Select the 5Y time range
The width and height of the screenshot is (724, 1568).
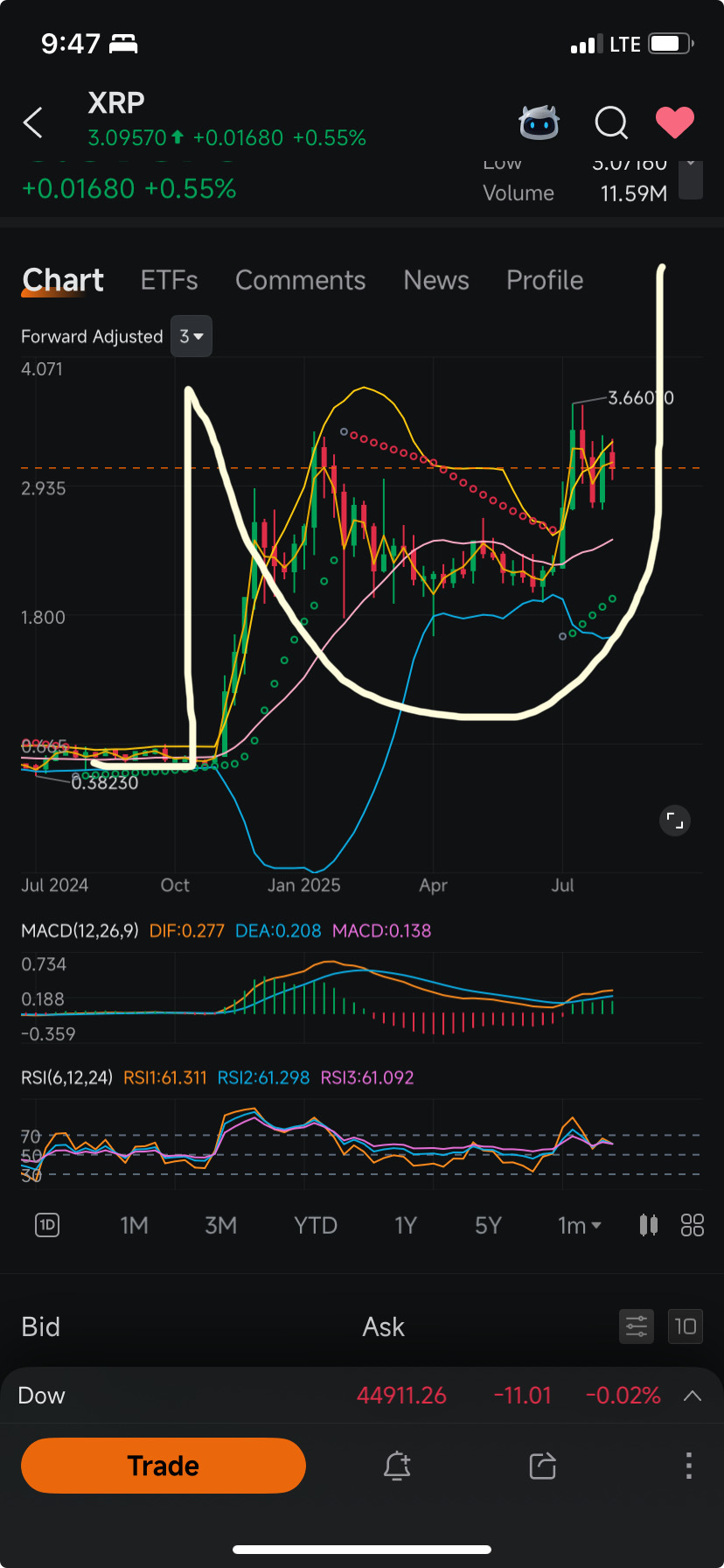(x=488, y=1225)
